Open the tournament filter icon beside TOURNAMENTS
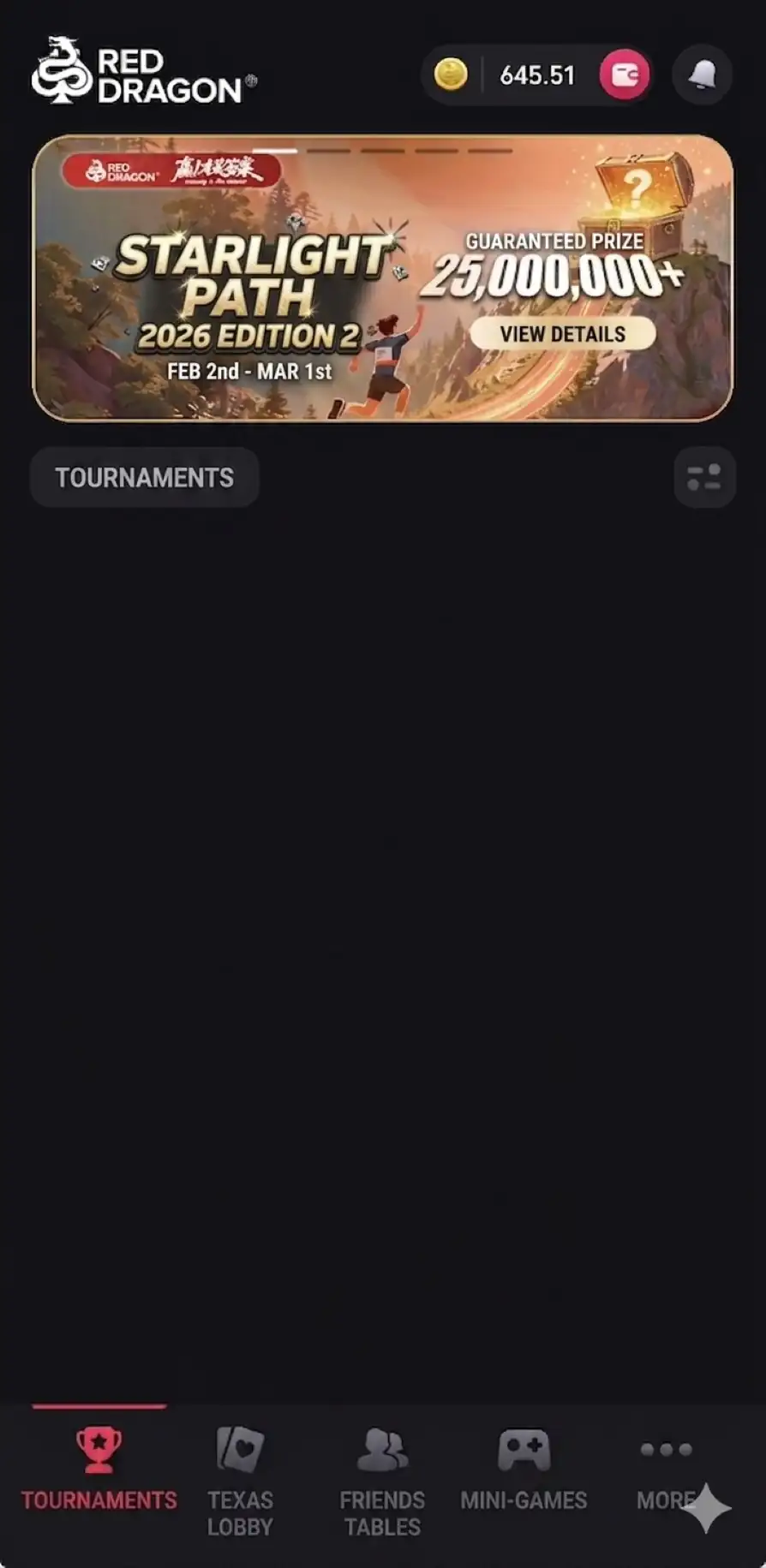 coord(704,478)
